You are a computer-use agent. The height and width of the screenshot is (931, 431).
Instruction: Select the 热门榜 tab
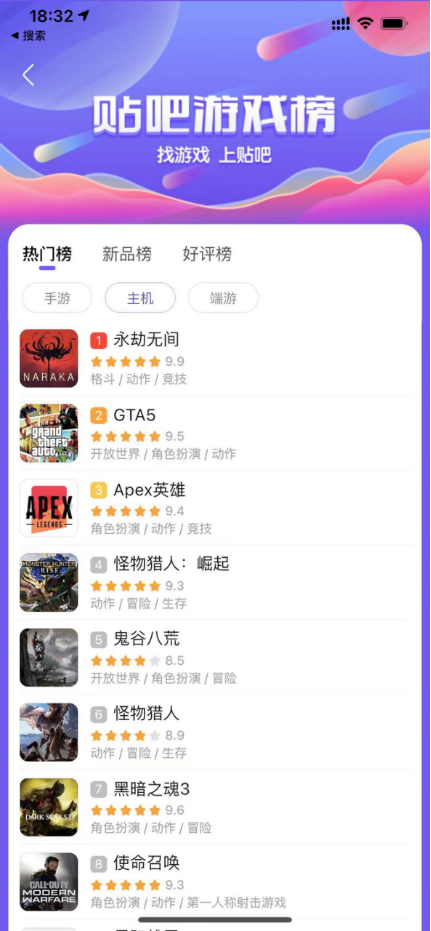point(47,254)
